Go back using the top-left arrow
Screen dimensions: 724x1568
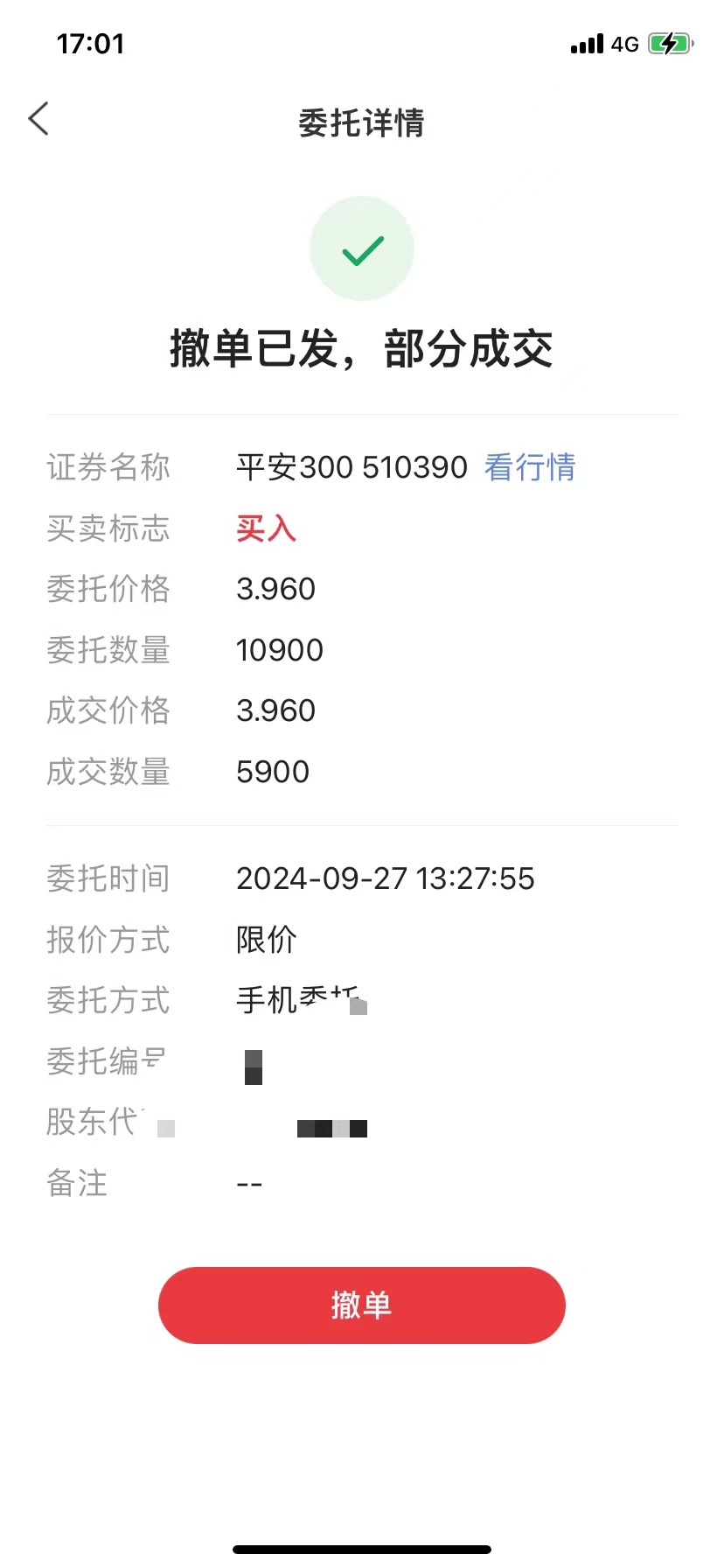point(38,119)
